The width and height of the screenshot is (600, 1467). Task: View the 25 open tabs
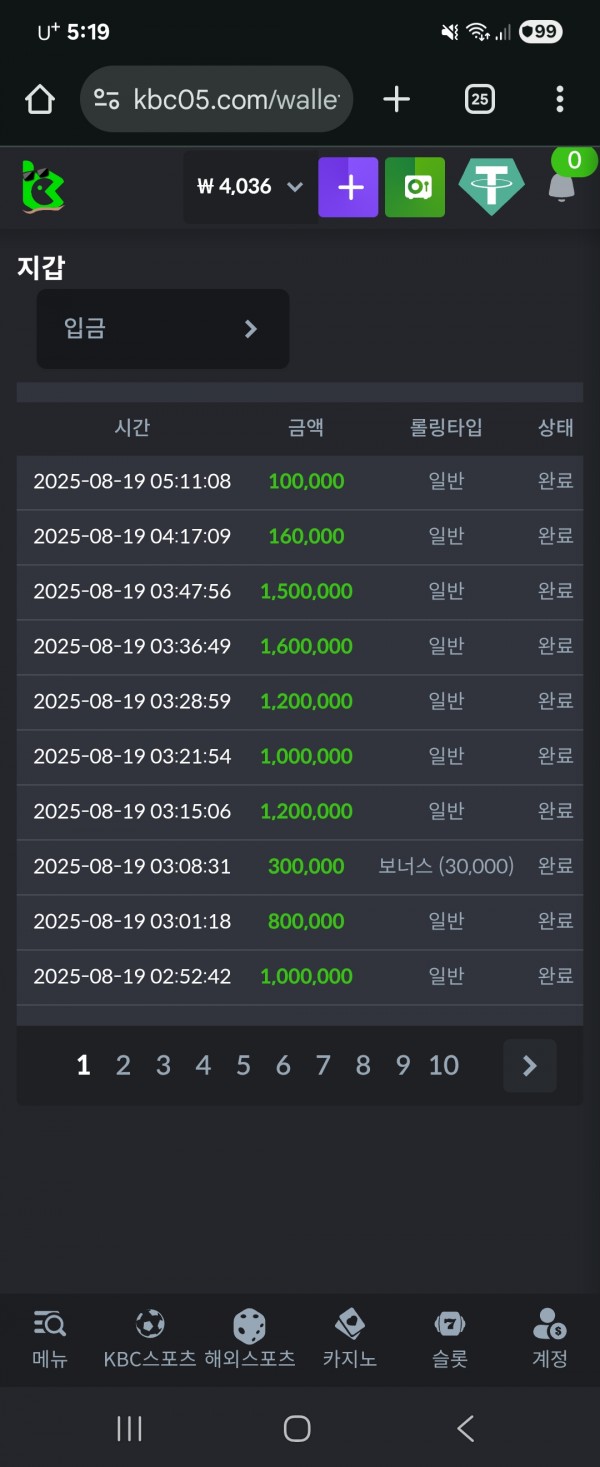(480, 99)
